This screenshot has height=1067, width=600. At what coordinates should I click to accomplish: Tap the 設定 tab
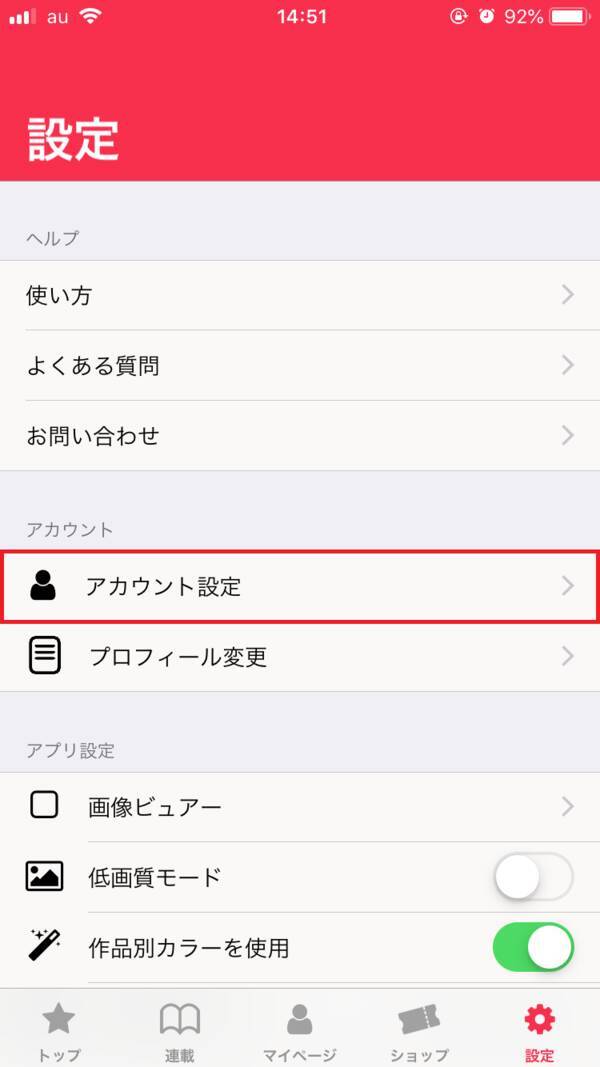click(540, 1032)
